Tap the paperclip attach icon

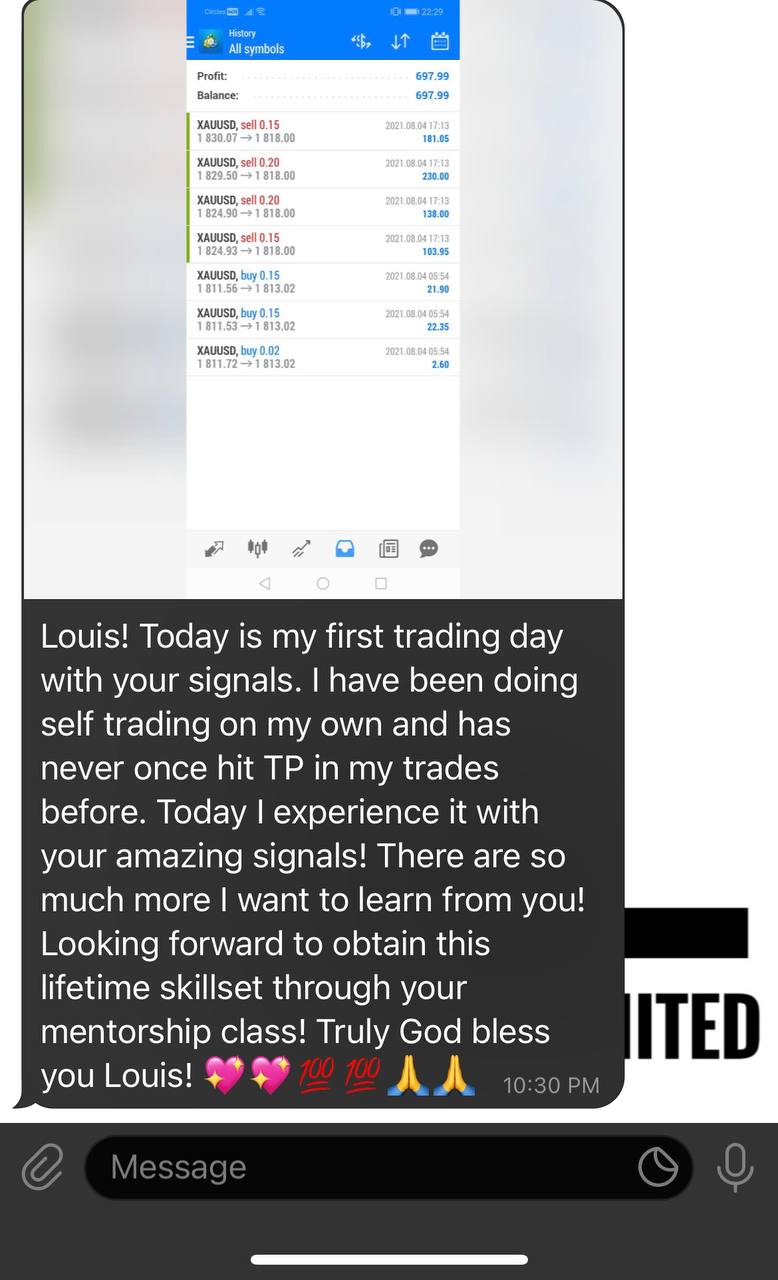coord(42,1167)
